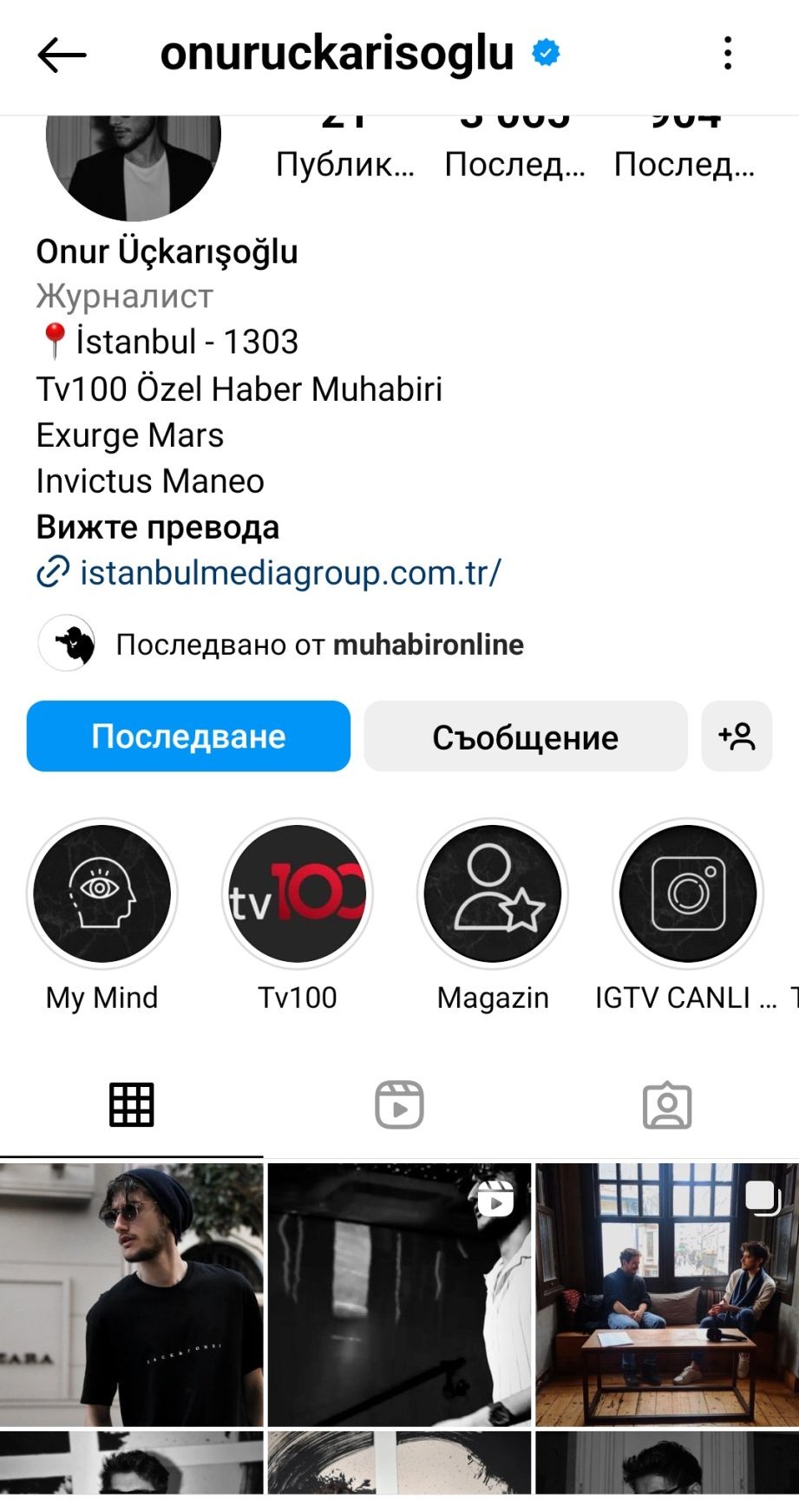Viewport: 799px width, 1512px height.
Task: Switch to the tagged photos tab
Action: [666, 1105]
